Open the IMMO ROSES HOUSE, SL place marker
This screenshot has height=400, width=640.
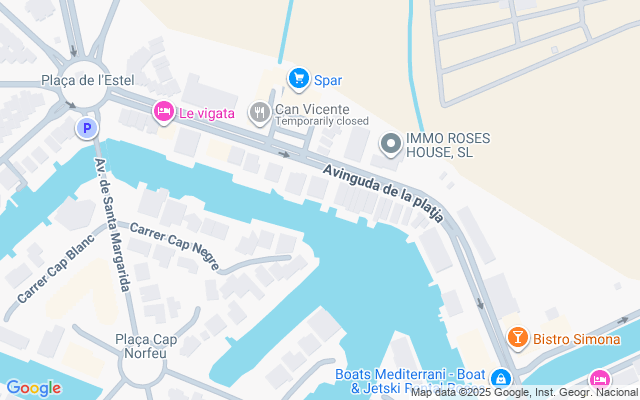pos(390,146)
